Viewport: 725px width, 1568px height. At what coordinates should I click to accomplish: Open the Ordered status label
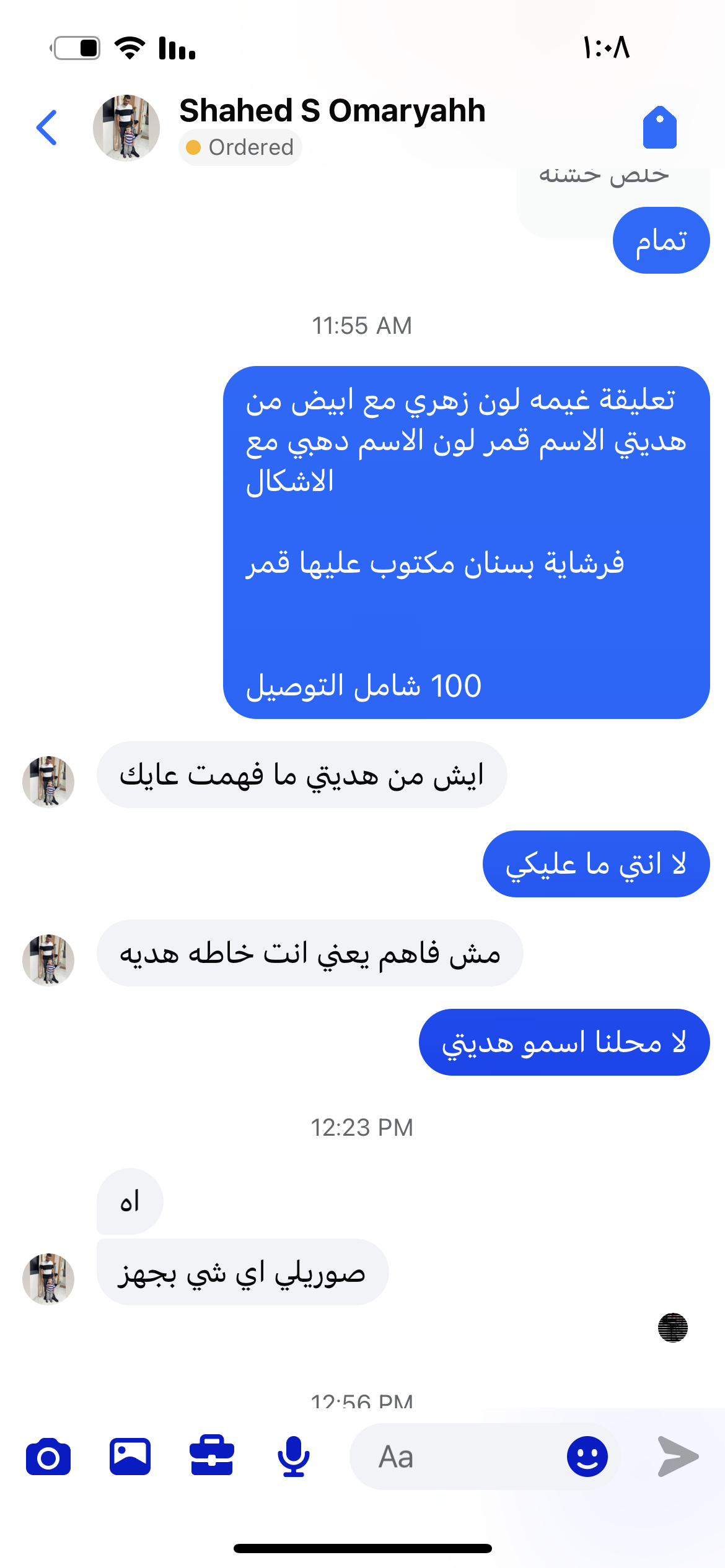click(x=240, y=147)
